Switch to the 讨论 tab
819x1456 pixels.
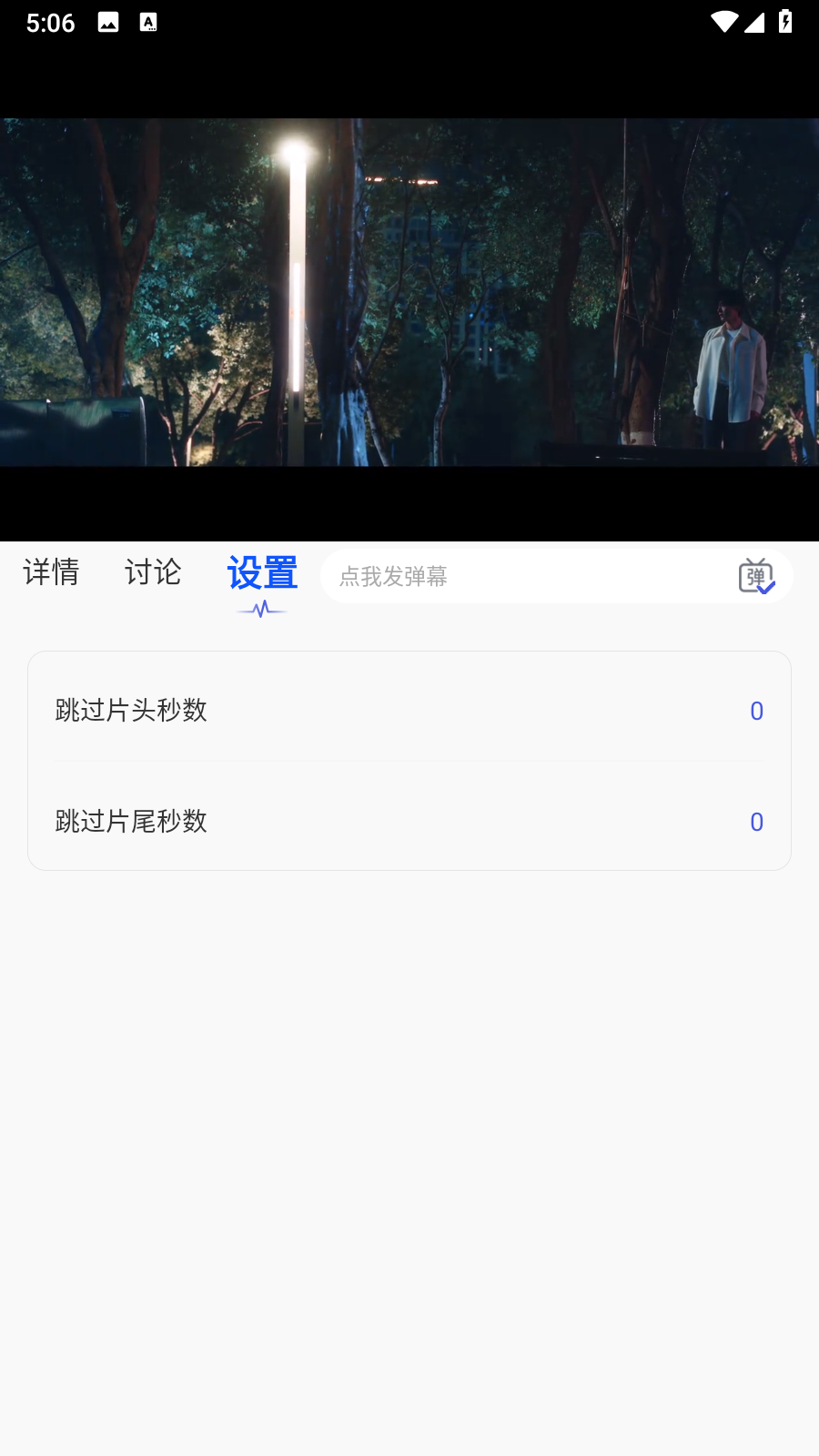[x=153, y=573]
